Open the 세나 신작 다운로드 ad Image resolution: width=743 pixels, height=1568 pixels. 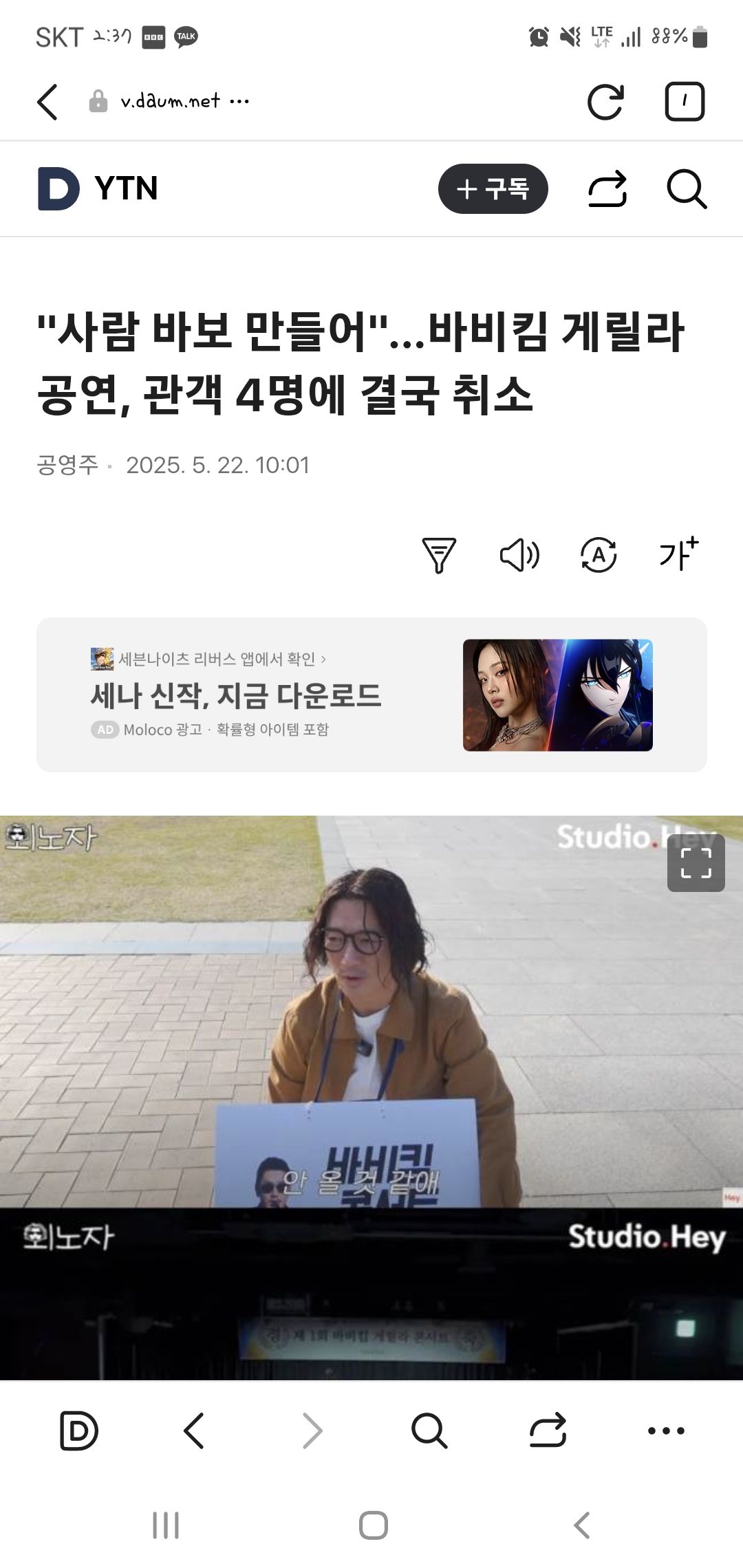coord(371,695)
